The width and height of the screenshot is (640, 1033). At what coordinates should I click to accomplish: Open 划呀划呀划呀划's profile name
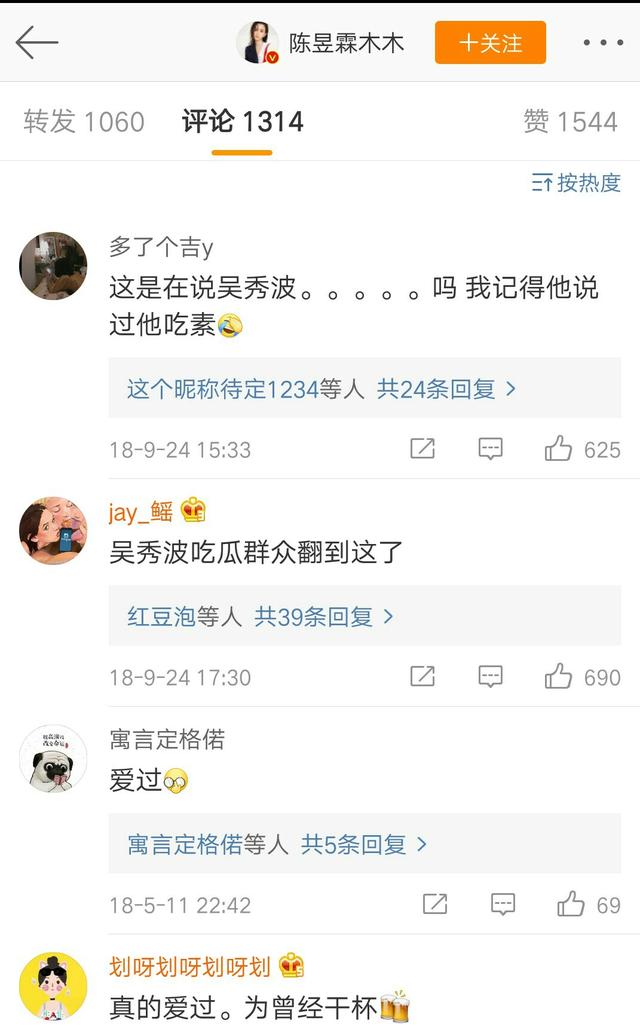click(190, 966)
